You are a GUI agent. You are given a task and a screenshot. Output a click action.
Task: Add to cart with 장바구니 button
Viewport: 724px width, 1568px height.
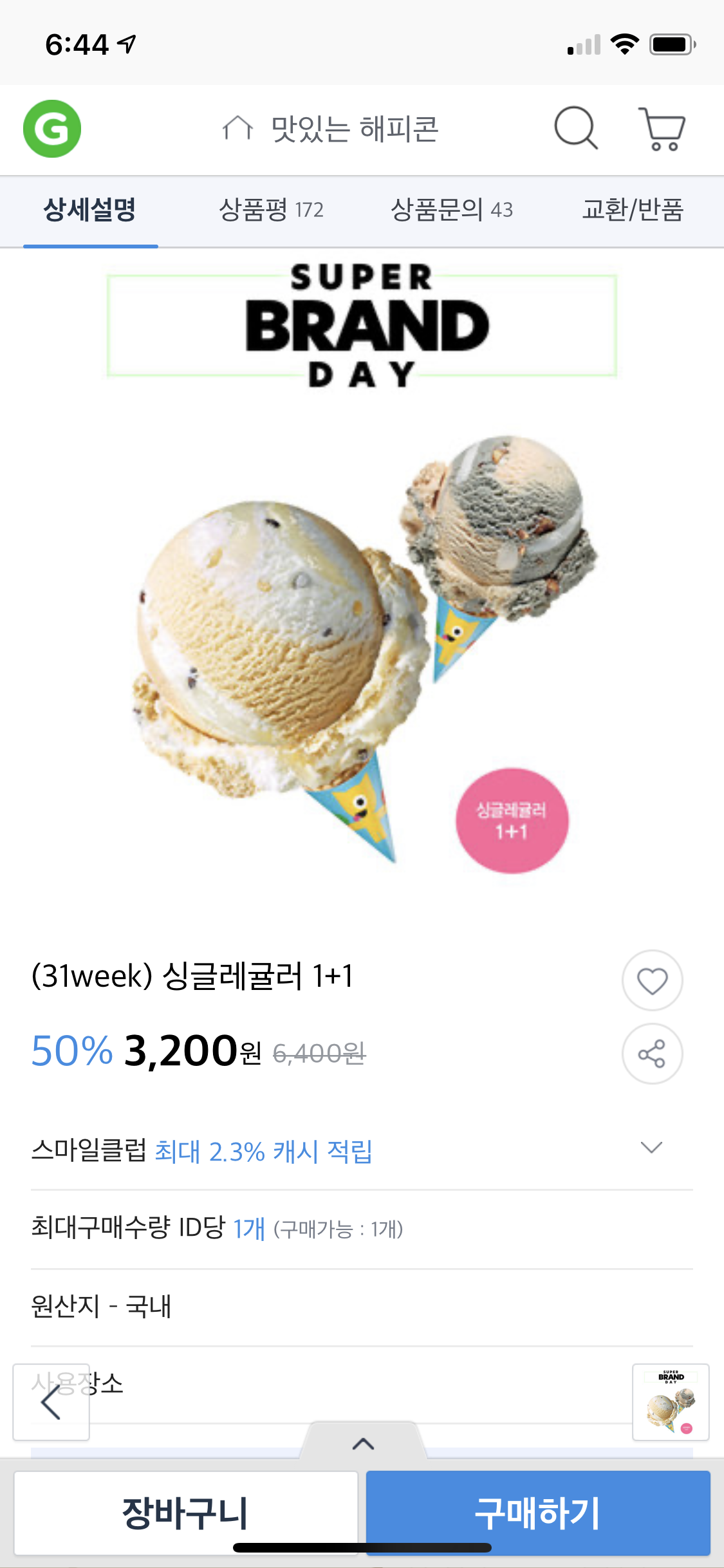(186, 1513)
